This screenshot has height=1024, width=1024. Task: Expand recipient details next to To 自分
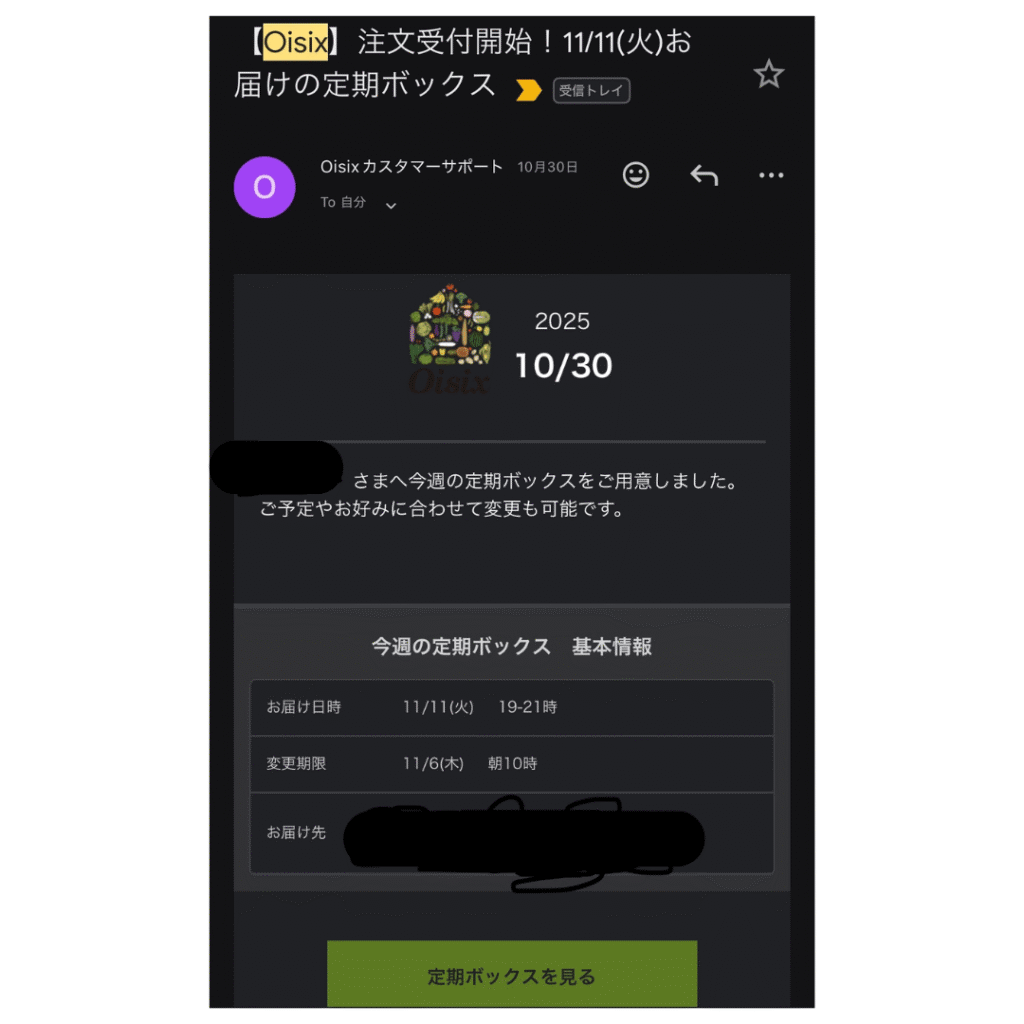pyautogui.click(x=391, y=204)
